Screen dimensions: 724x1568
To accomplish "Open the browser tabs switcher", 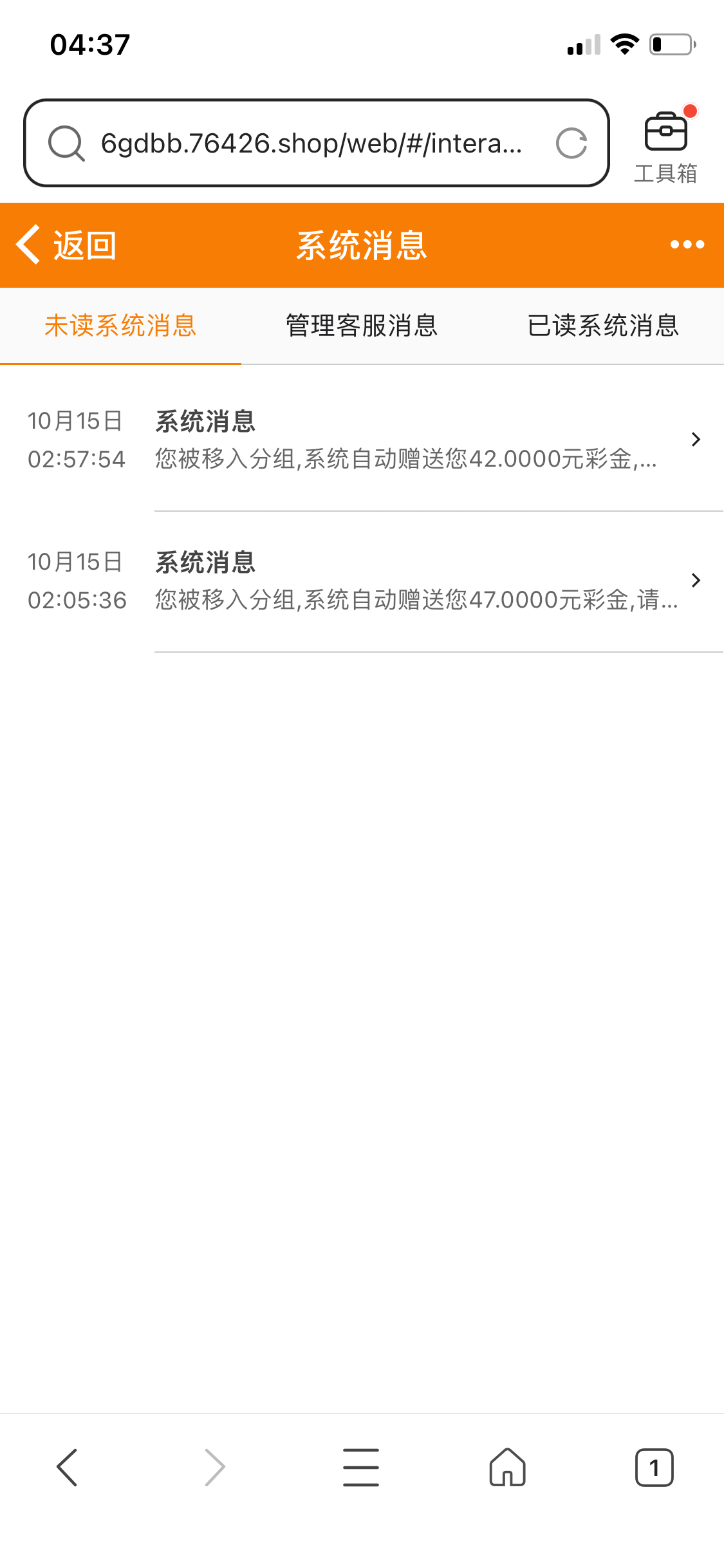I will 654,1467.
